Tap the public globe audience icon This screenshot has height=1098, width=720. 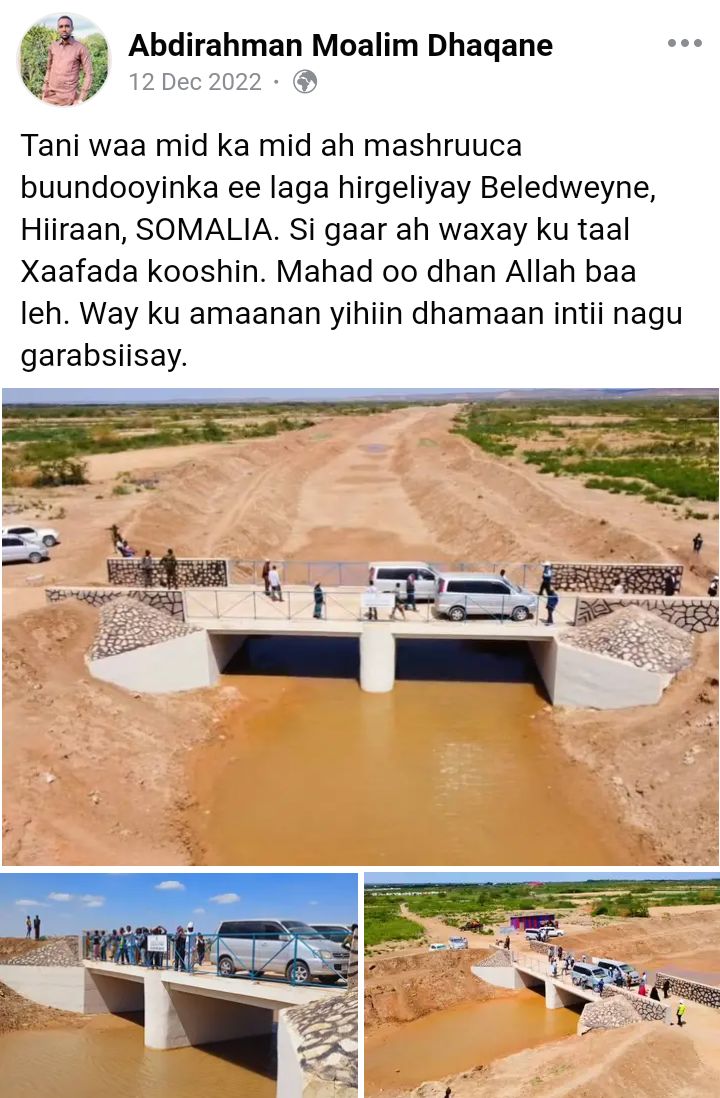(x=305, y=82)
